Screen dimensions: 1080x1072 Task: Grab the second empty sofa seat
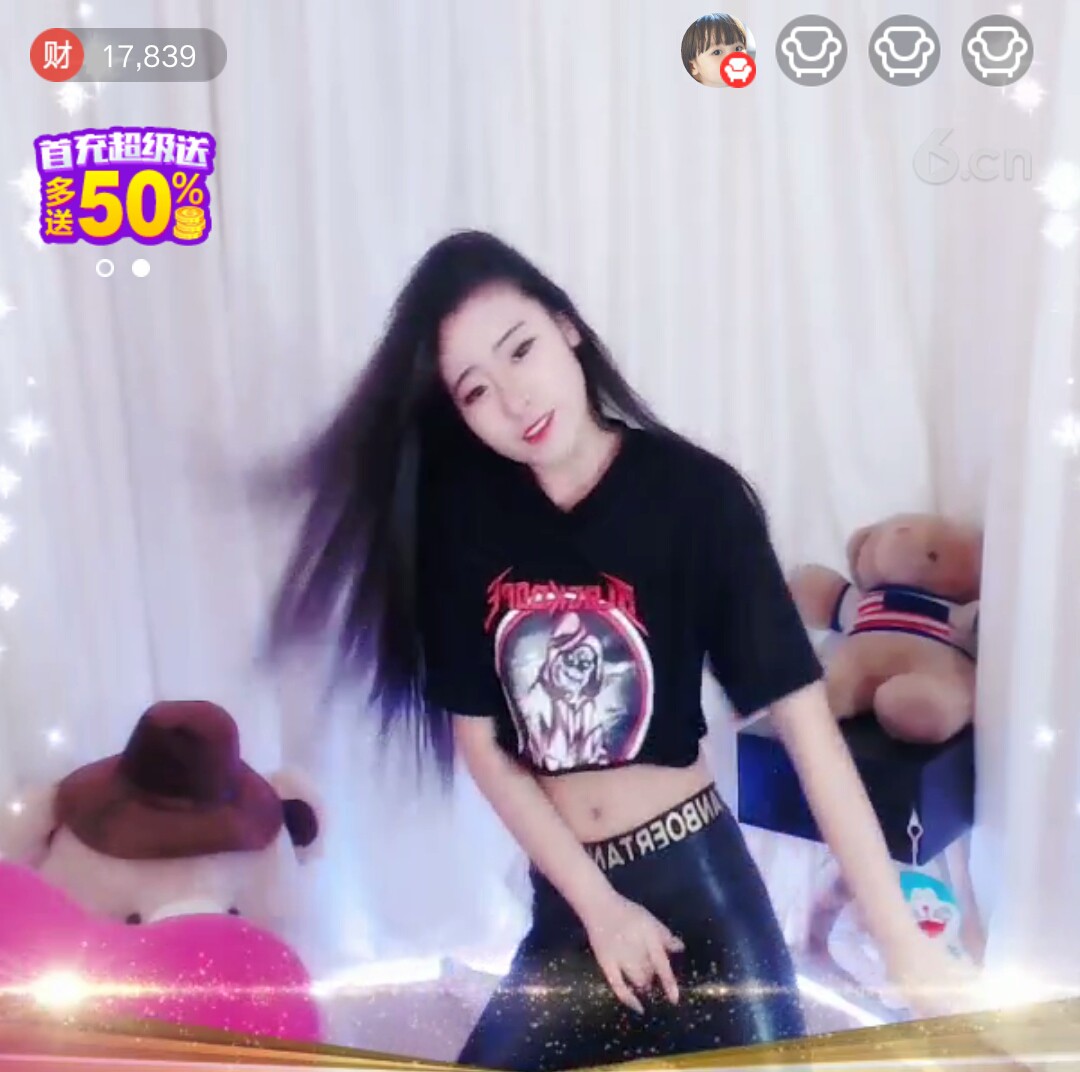[x=904, y=50]
